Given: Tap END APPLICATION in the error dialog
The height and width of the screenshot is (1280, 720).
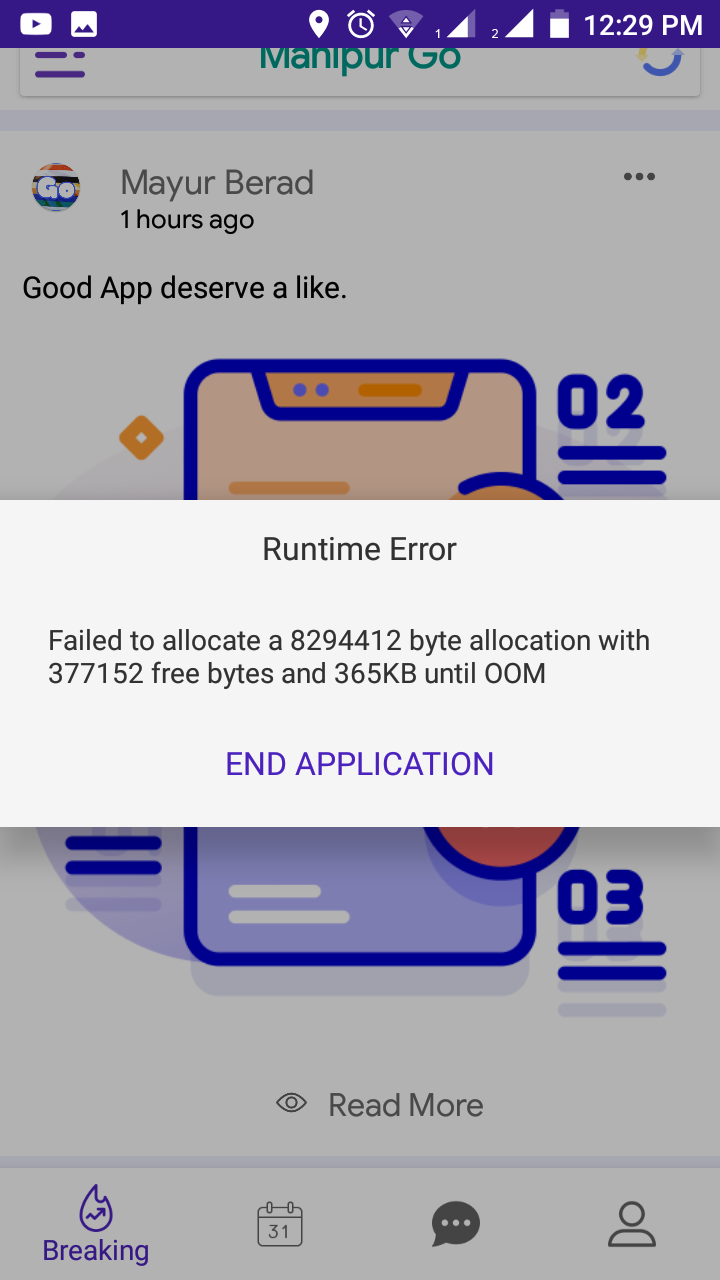Looking at the screenshot, I should (360, 764).
